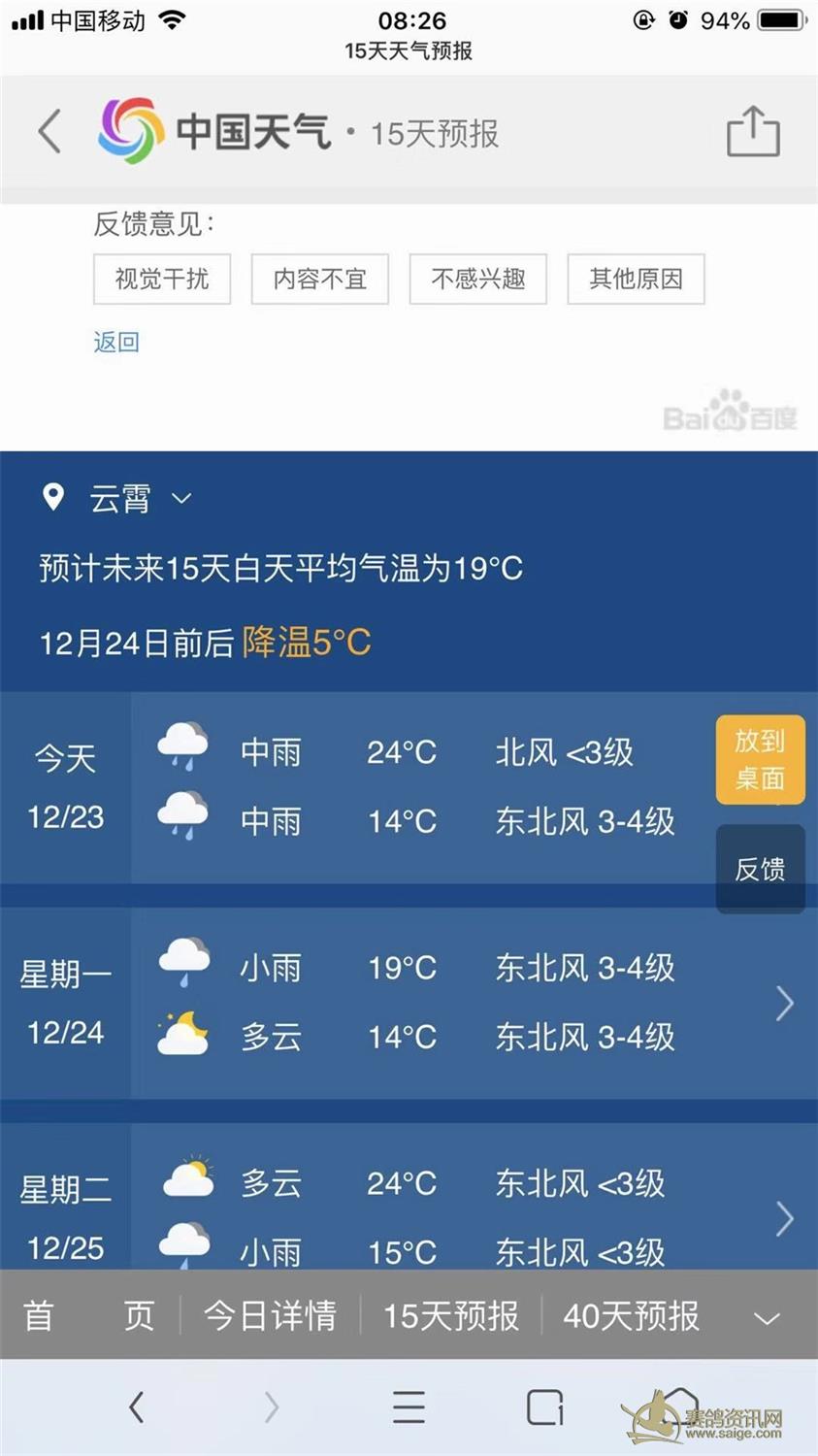818x1456 pixels.
Task: Switch to the 40天预报 tab
Action: pyautogui.click(x=631, y=1316)
